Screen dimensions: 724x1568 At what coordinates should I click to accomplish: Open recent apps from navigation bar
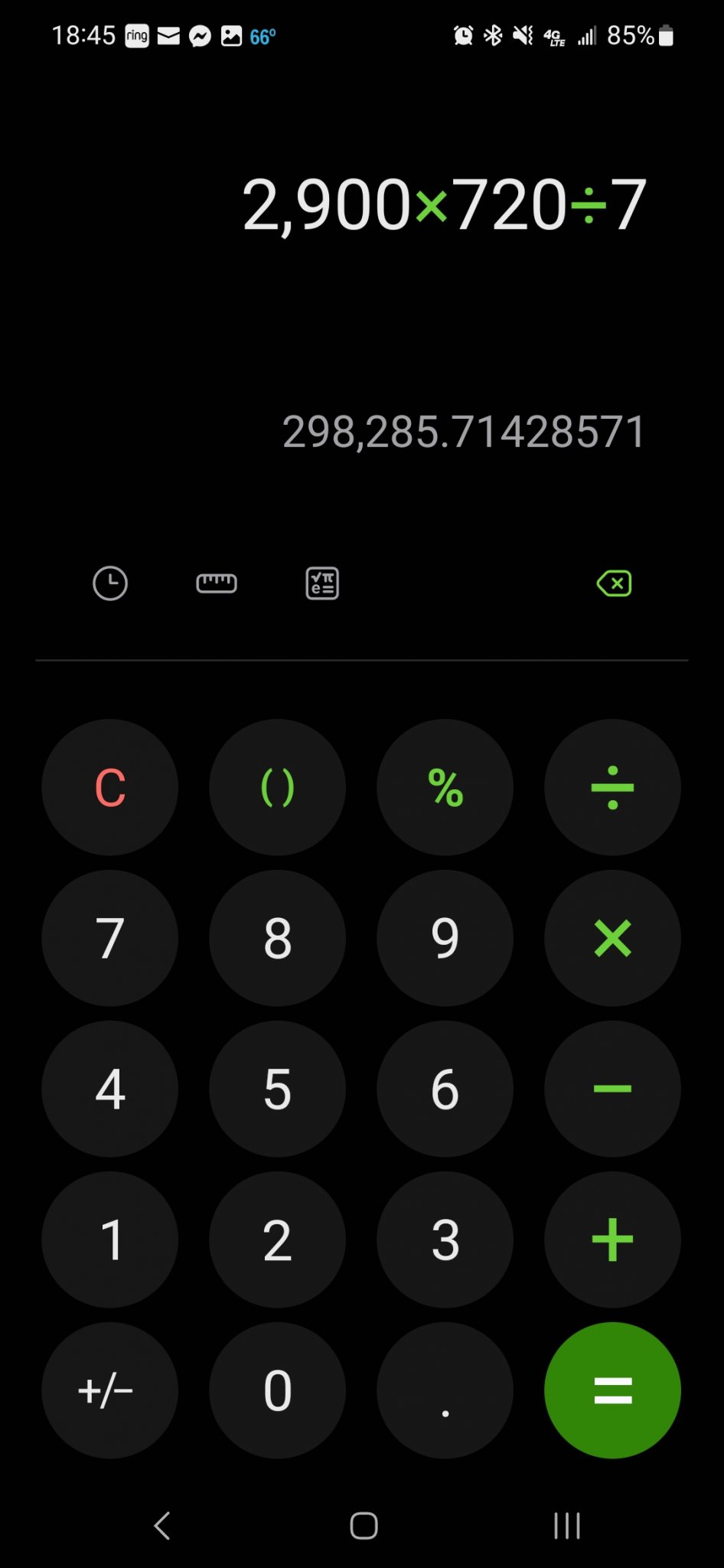567,1525
